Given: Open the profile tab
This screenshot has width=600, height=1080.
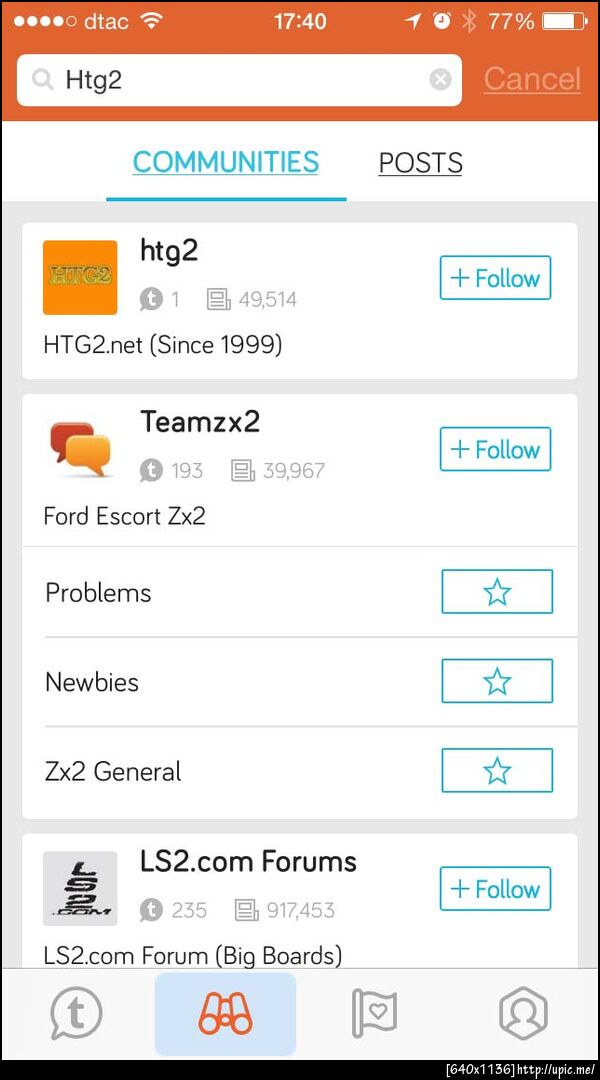Looking at the screenshot, I should [x=523, y=1014].
